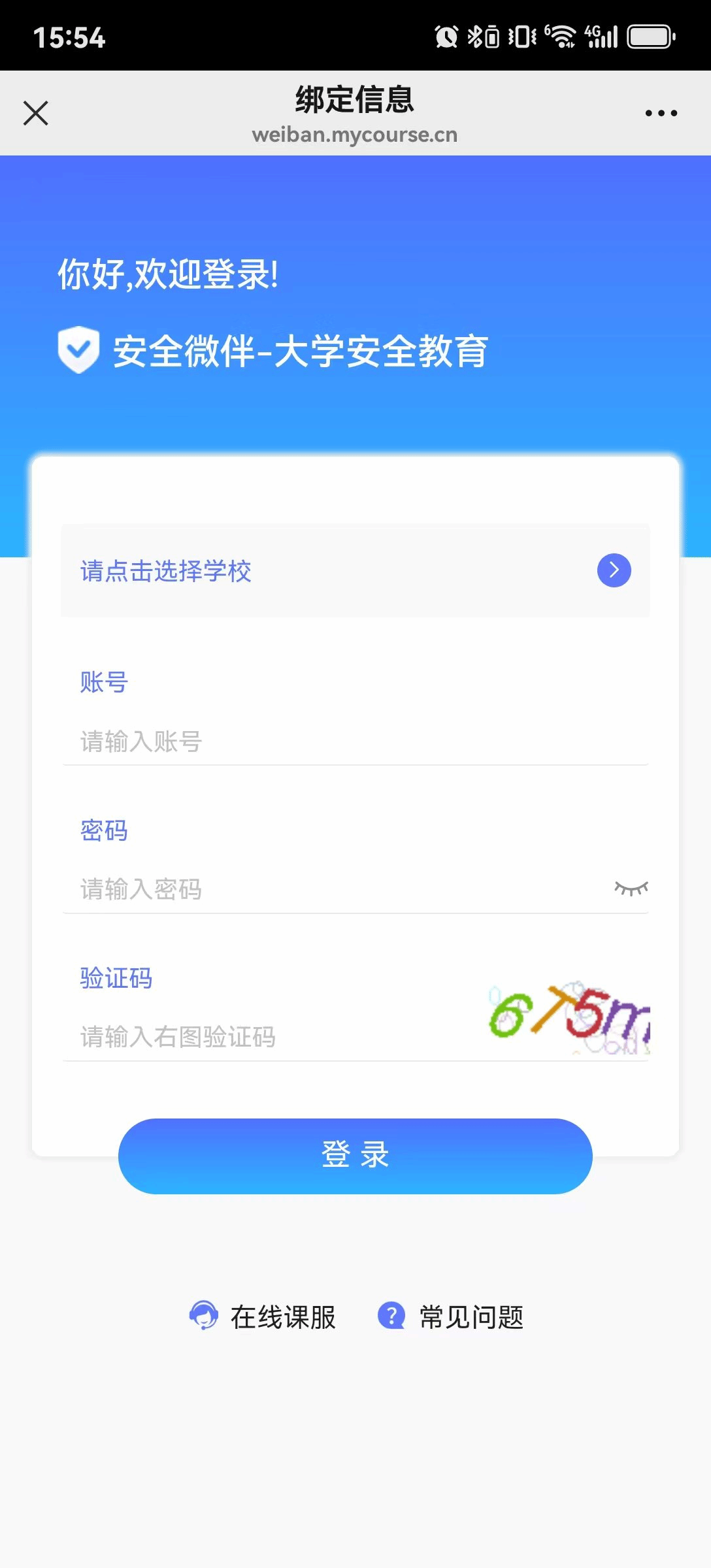Screen dimensions: 711x1568
Task: Open 常见问题 FAQ
Action: pyautogui.click(x=452, y=1316)
